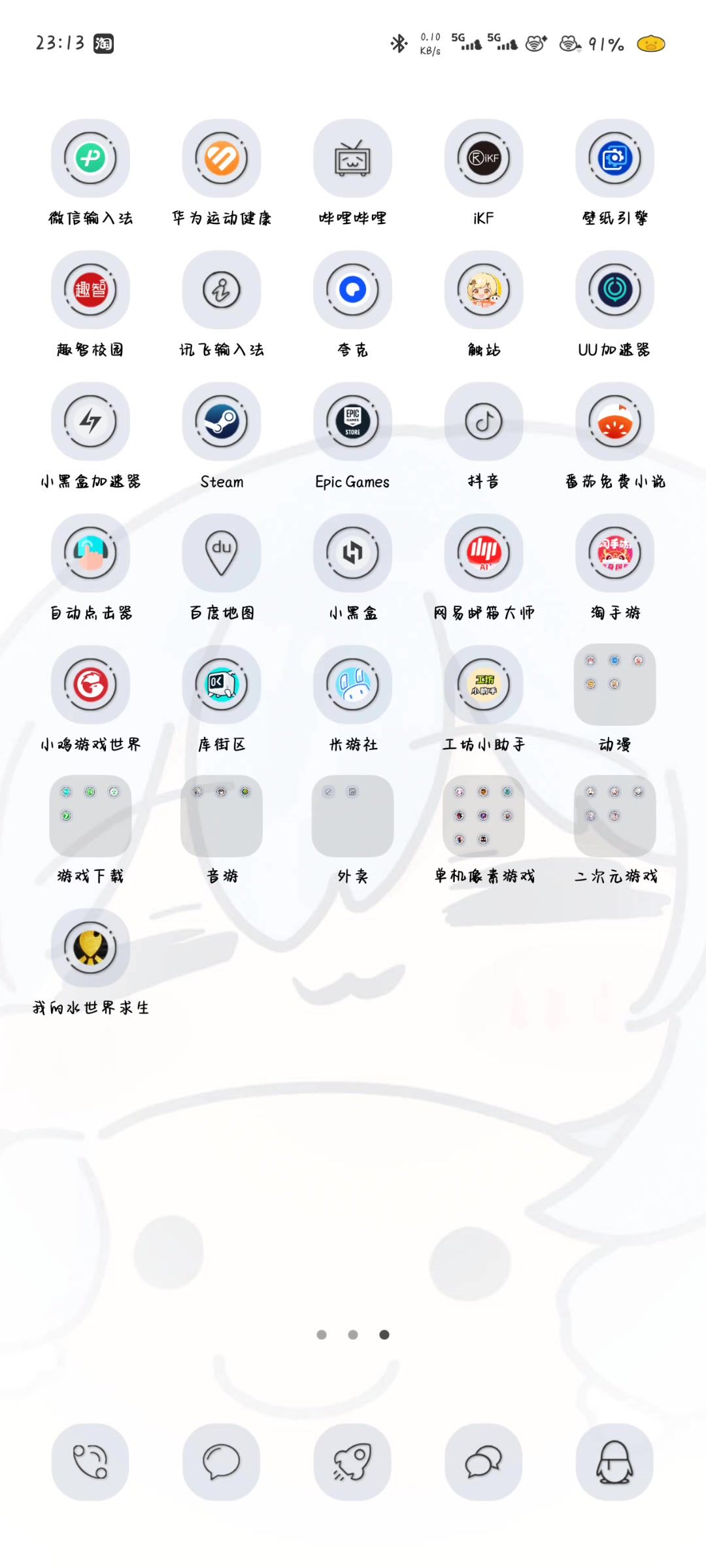Open the 微信输入法 app

(x=90, y=159)
